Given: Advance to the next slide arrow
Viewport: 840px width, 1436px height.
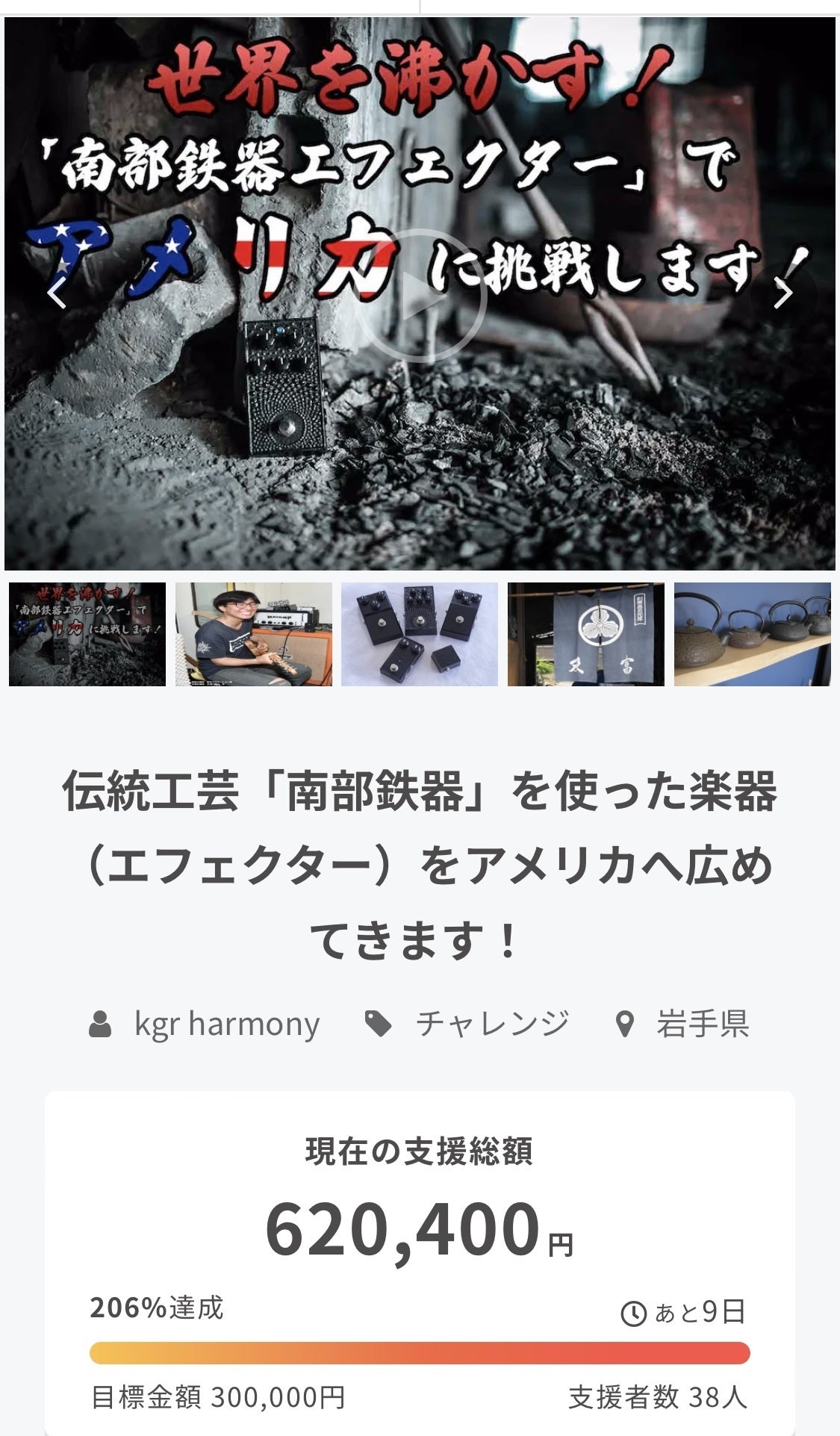Looking at the screenshot, I should [783, 294].
